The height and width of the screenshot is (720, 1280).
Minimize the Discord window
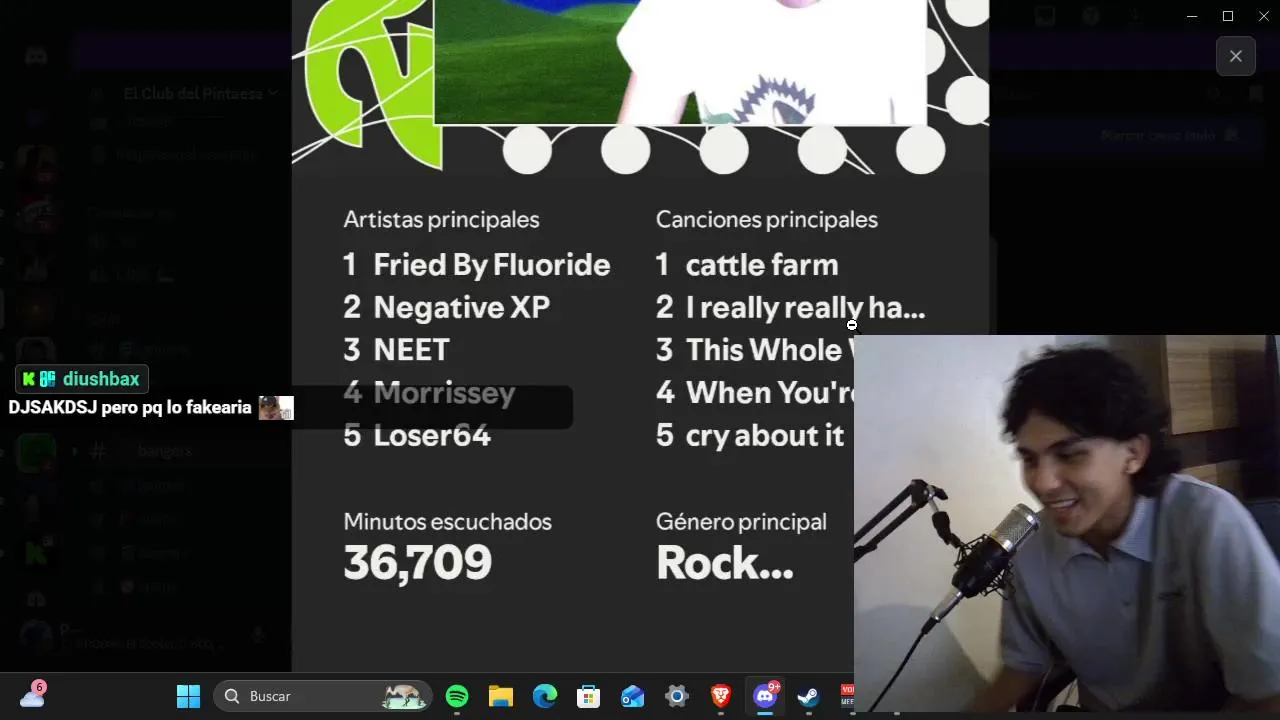[1191, 16]
